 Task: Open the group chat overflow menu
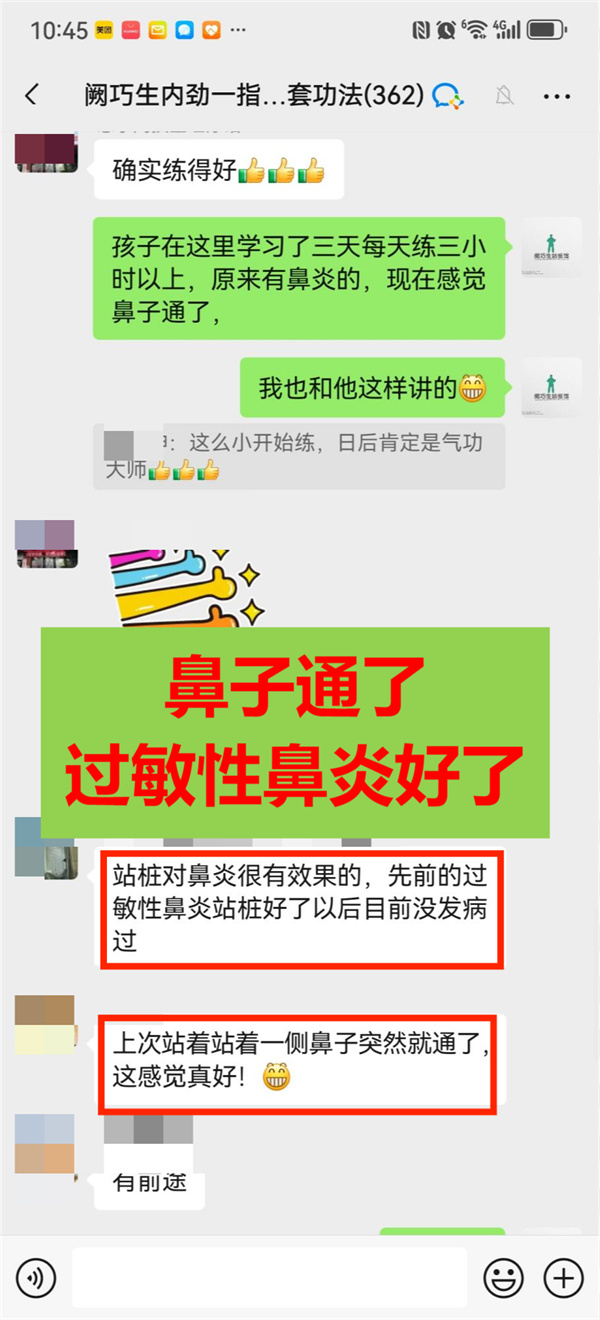tap(556, 96)
